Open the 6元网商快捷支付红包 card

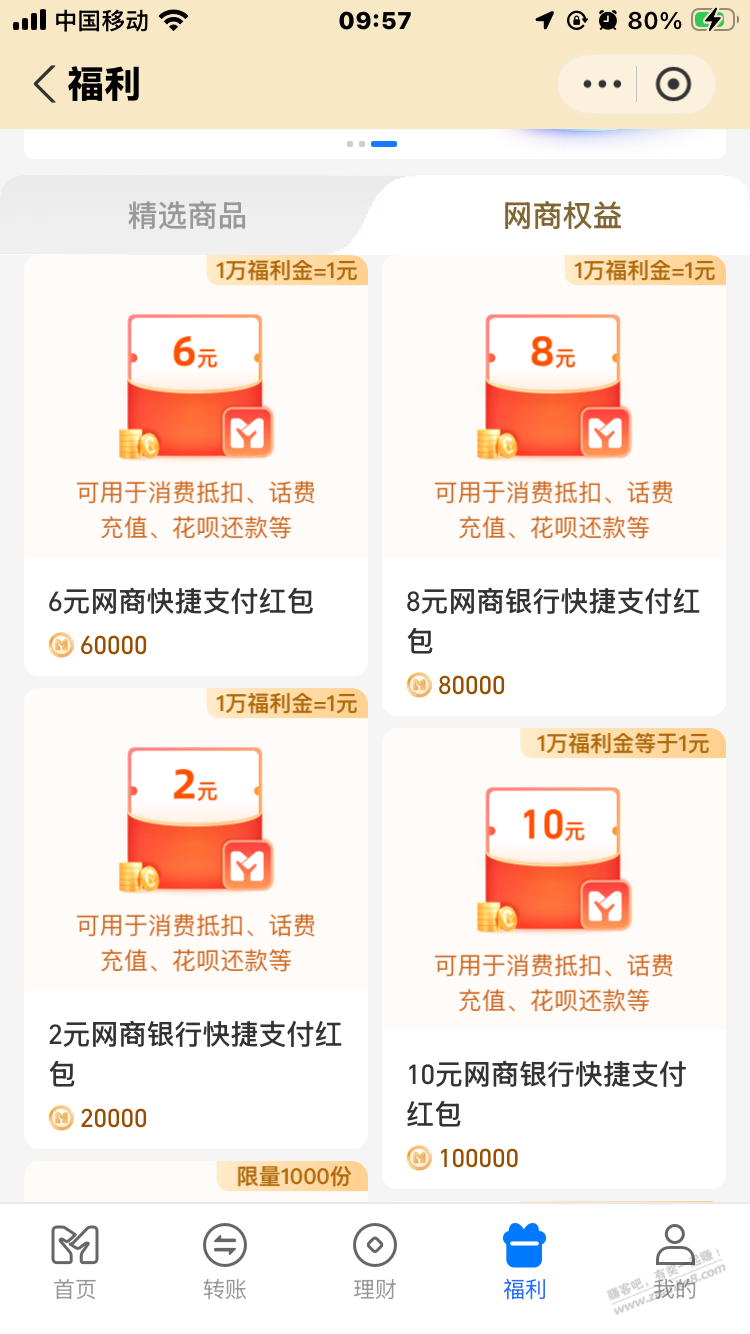pyautogui.click(x=196, y=465)
